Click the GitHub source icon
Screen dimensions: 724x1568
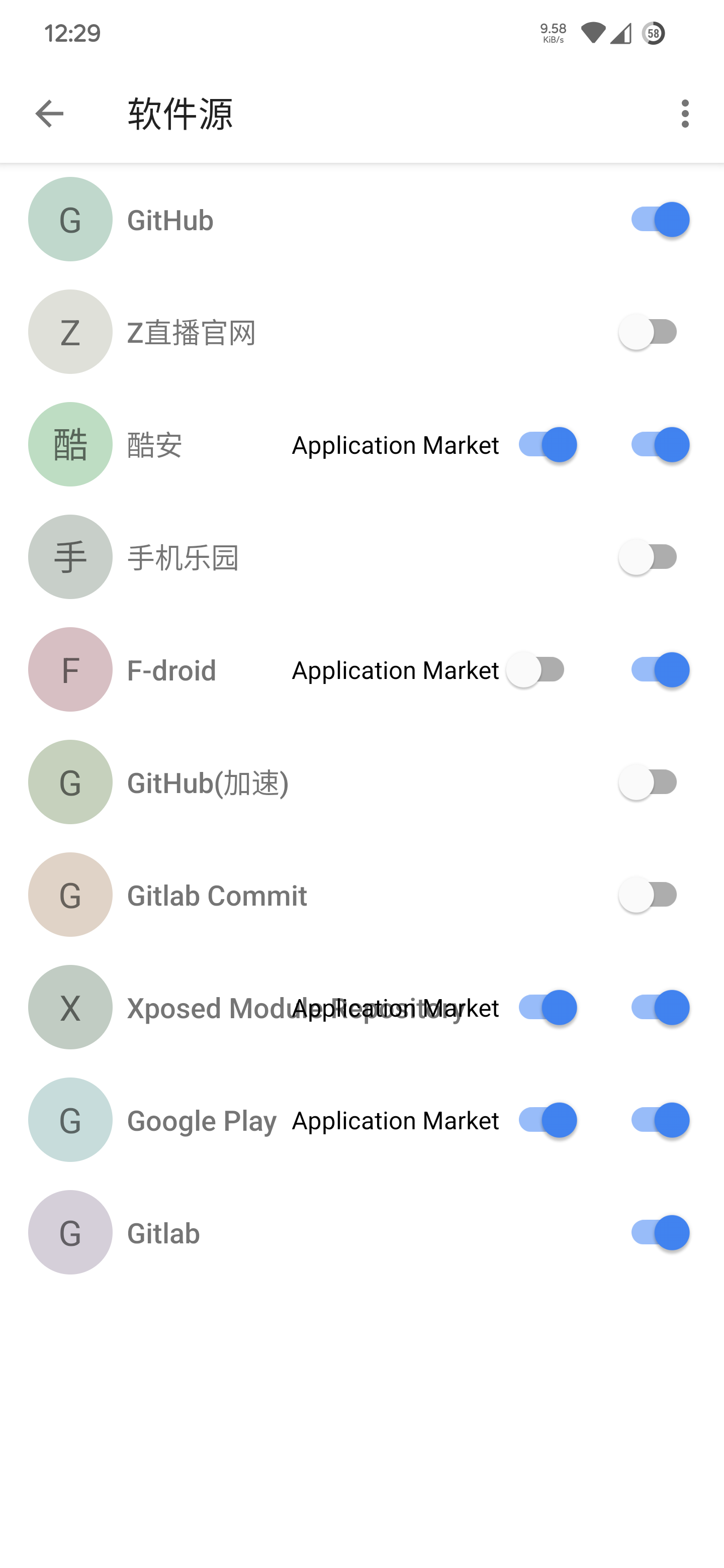pos(69,219)
